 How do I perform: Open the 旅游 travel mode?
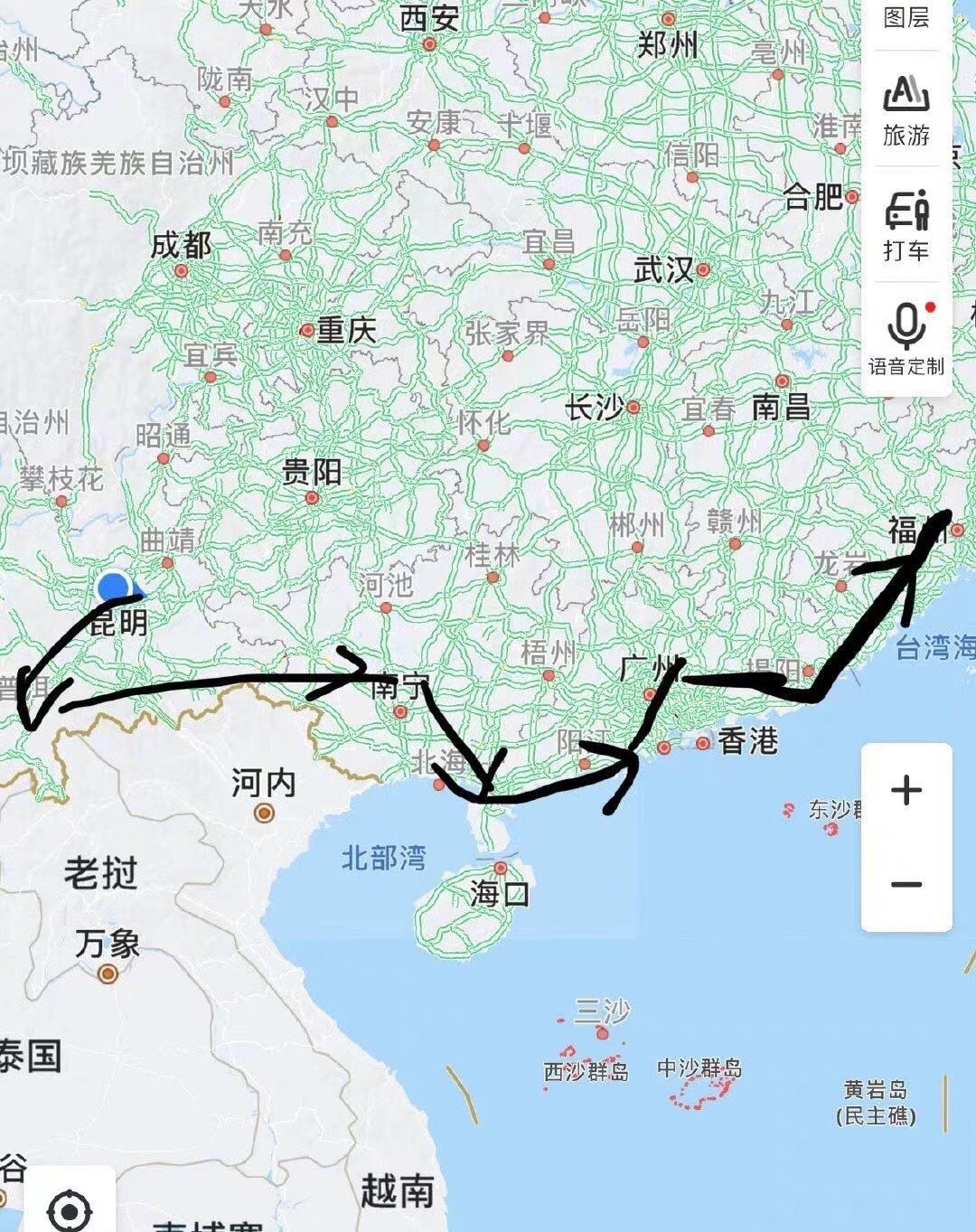pos(906,110)
